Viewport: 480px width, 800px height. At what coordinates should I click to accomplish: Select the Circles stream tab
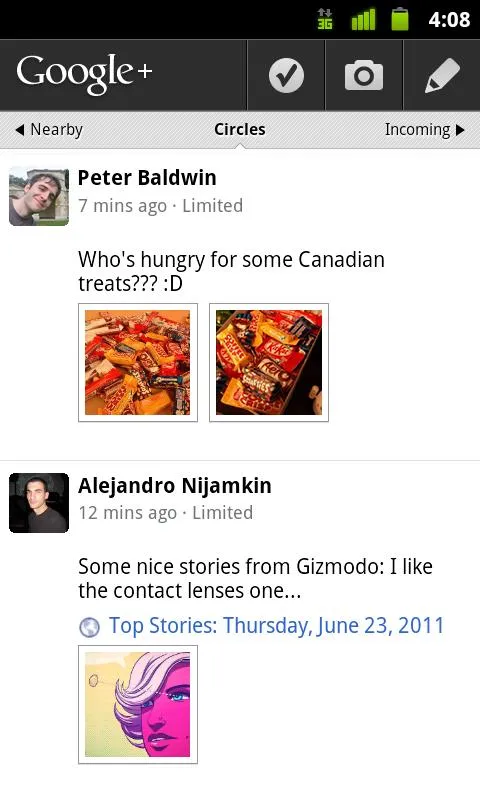pyautogui.click(x=240, y=130)
